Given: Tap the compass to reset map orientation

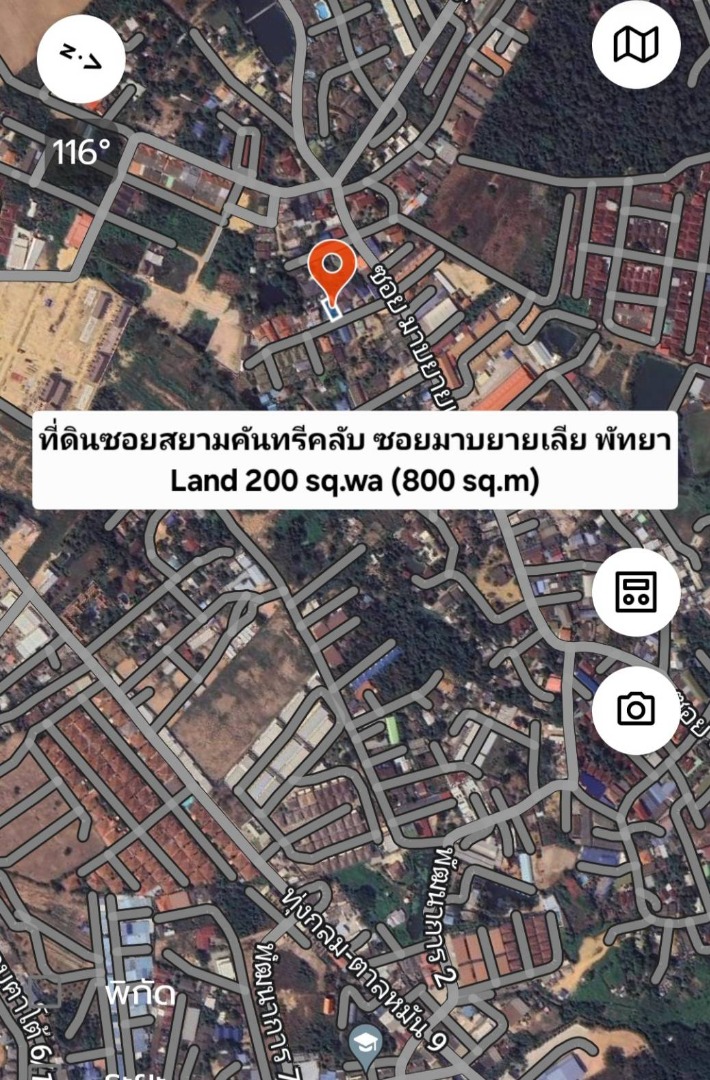Looking at the screenshot, I should pyautogui.click(x=81, y=59).
